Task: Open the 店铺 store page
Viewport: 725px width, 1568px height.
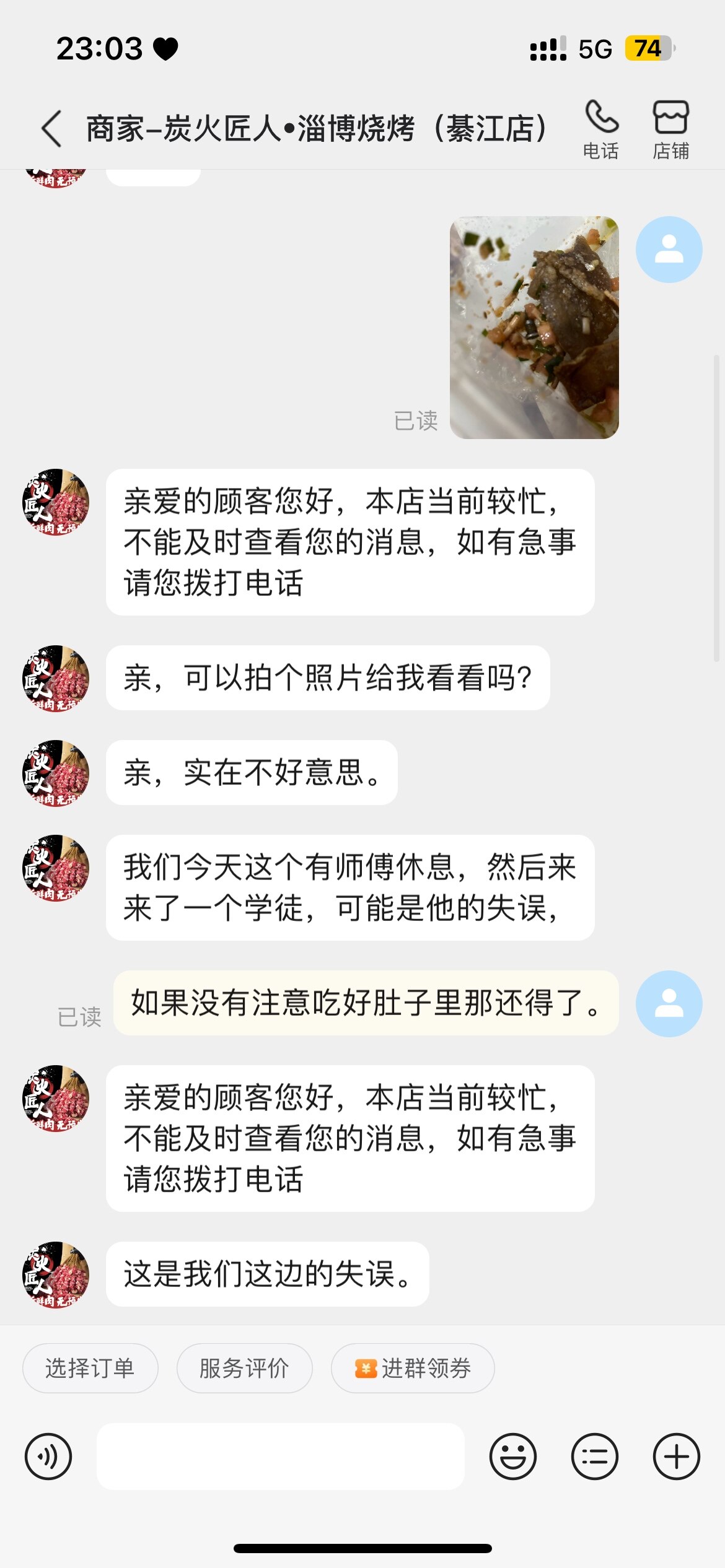Action: [670, 129]
